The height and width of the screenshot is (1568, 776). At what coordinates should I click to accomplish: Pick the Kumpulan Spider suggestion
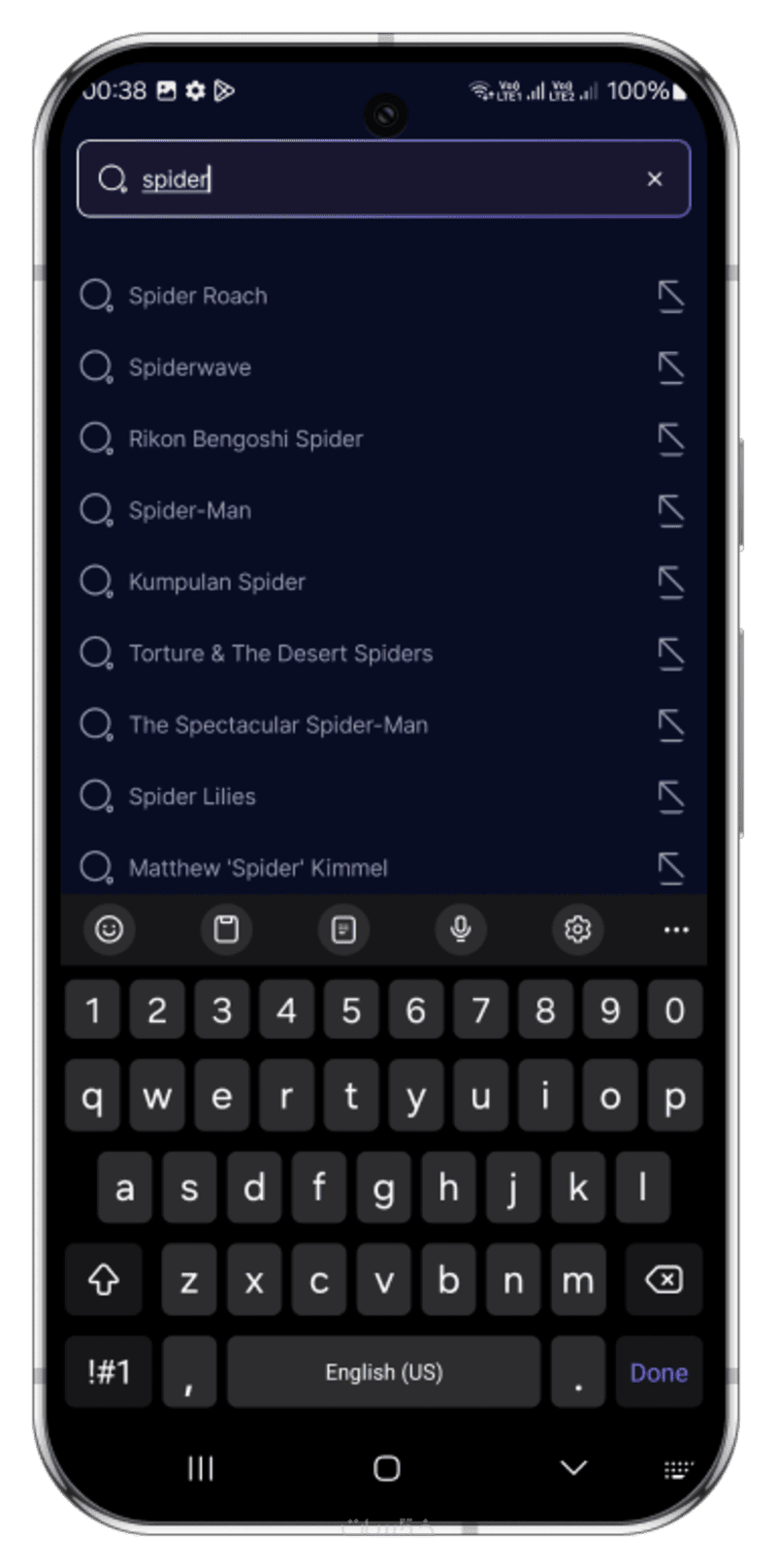[217, 582]
